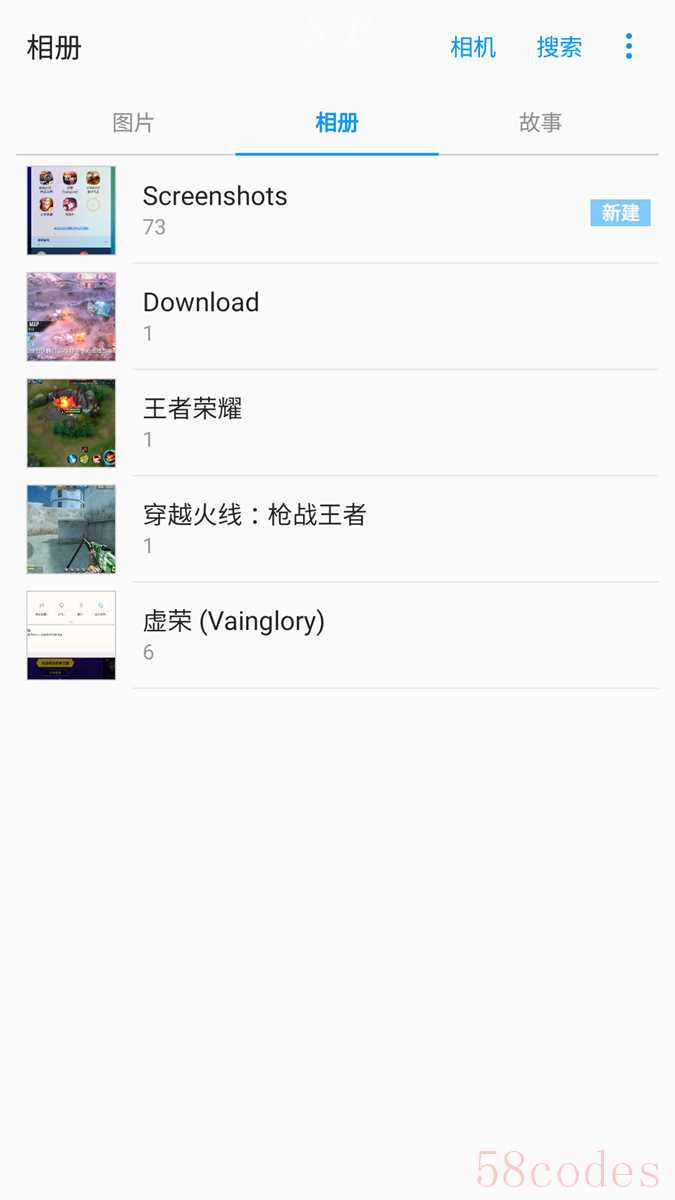The width and height of the screenshot is (675, 1200).
Task: Open the three-dot overflow menu
Action: pyautogui.click(x=629, y=46)
